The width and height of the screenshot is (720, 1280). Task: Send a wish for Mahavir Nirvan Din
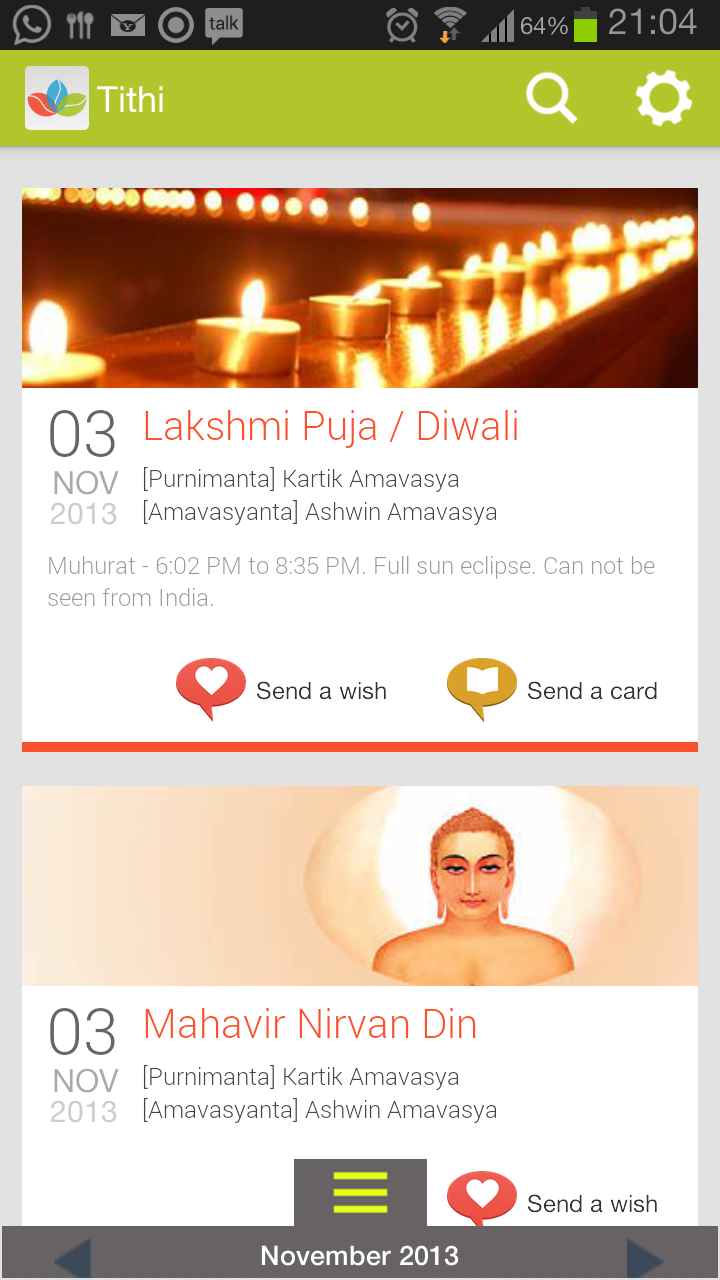tap(553, 1200)
